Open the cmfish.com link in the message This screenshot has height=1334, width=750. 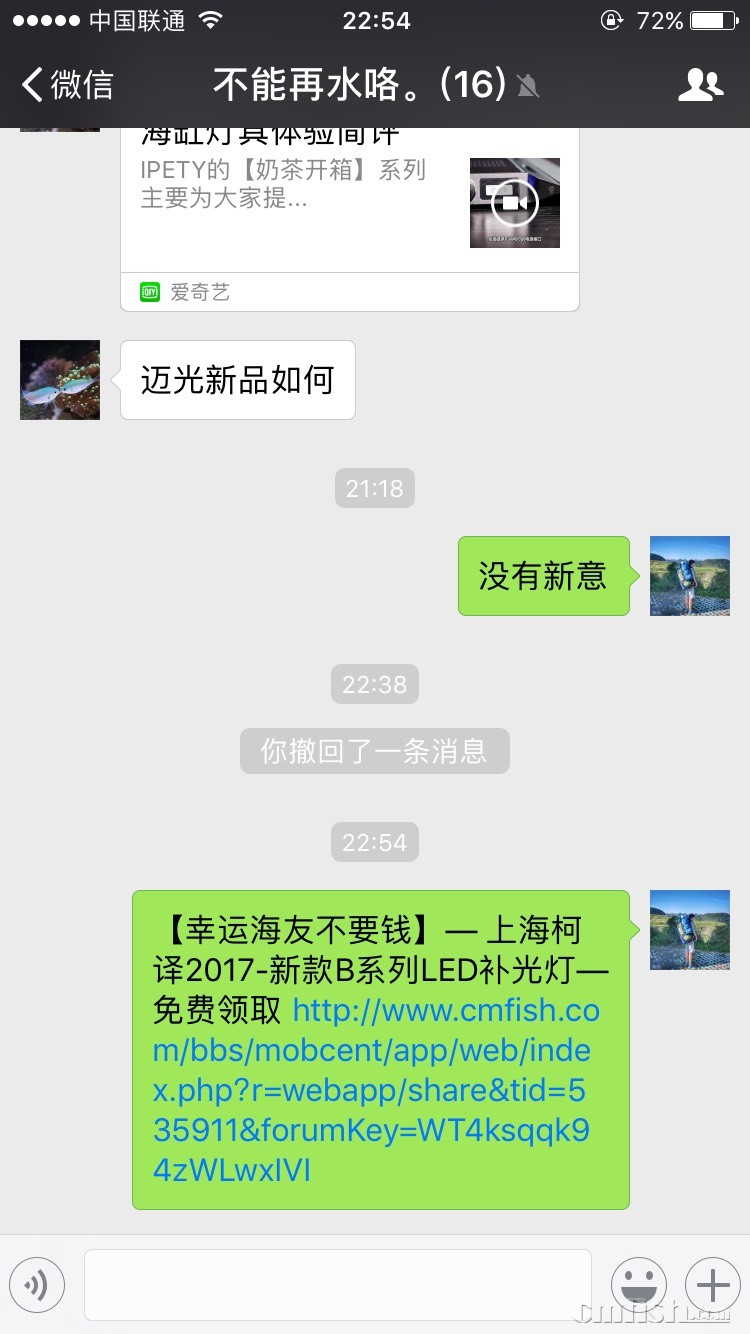pyautogui.click(x=375, y=1088)
